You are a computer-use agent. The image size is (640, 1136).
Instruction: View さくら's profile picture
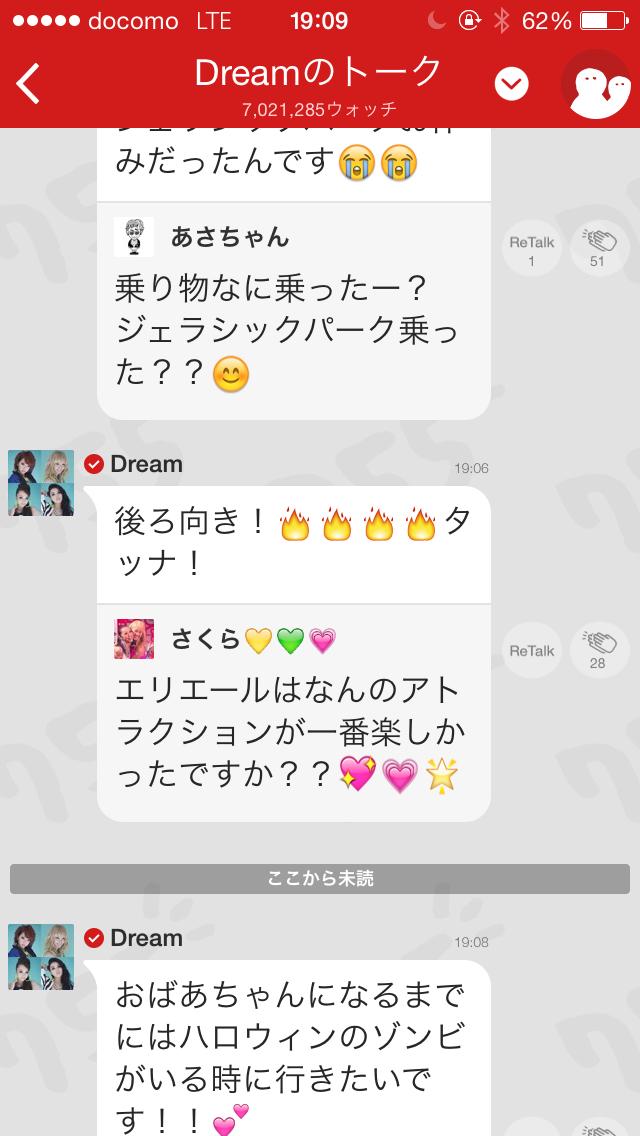click(134, 639)
